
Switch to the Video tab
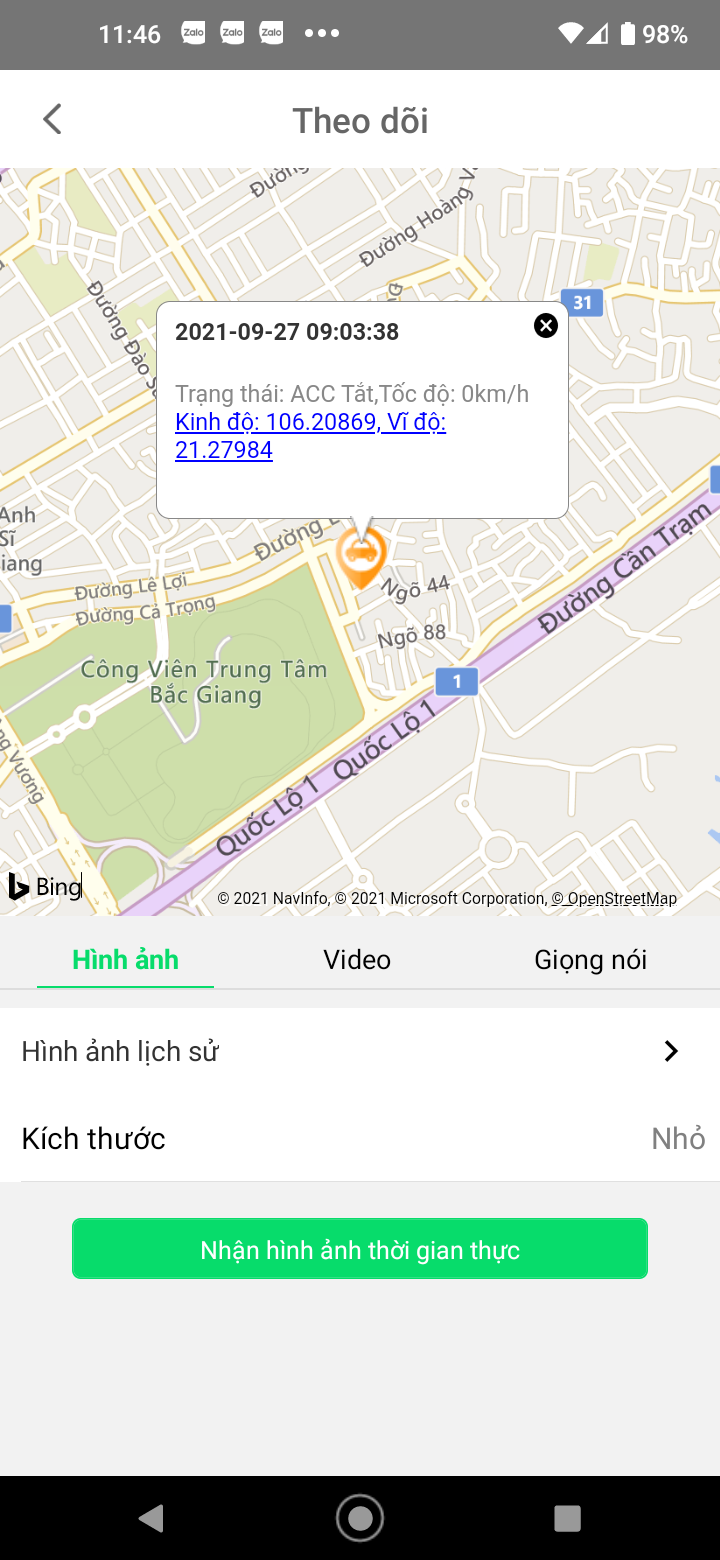tap(357, 960)
